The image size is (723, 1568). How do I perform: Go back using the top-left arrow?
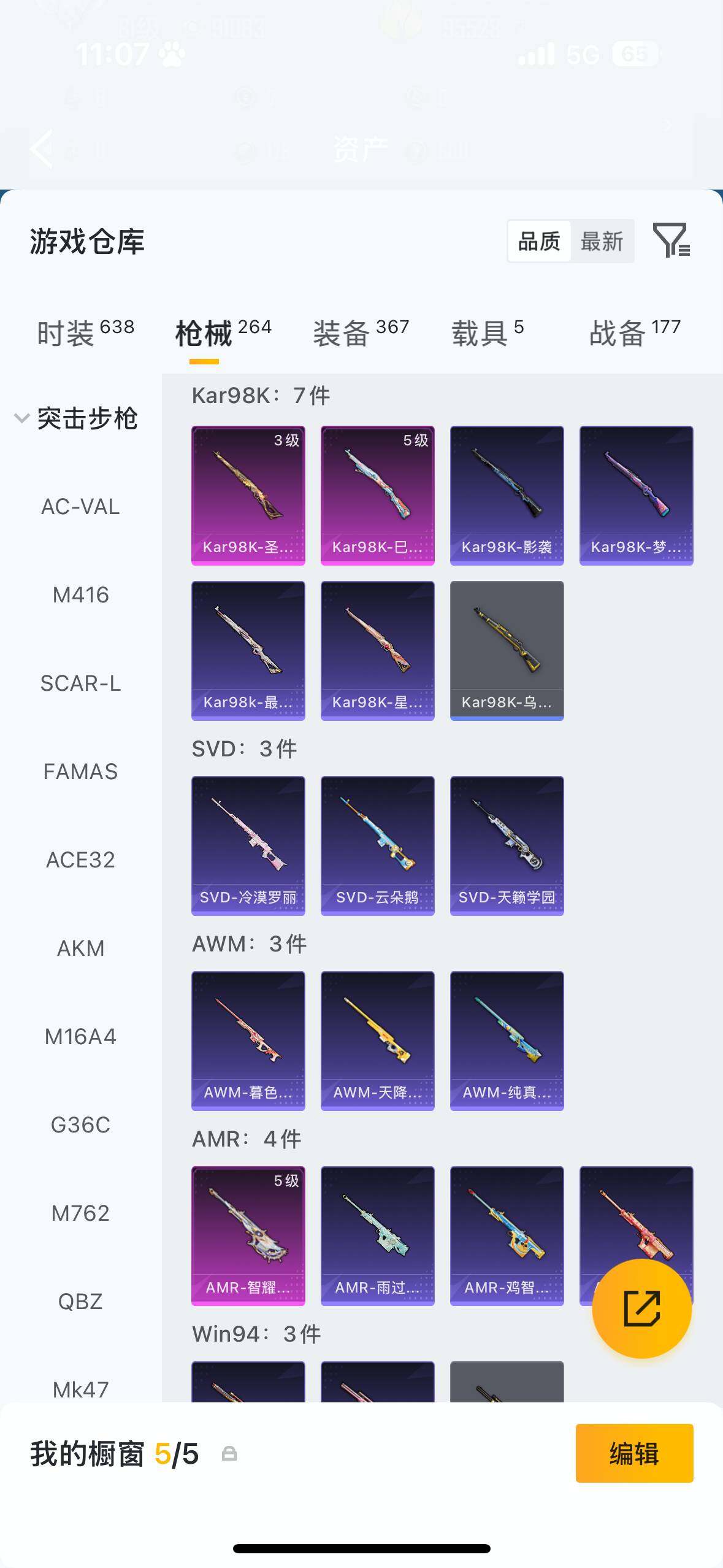42,148
